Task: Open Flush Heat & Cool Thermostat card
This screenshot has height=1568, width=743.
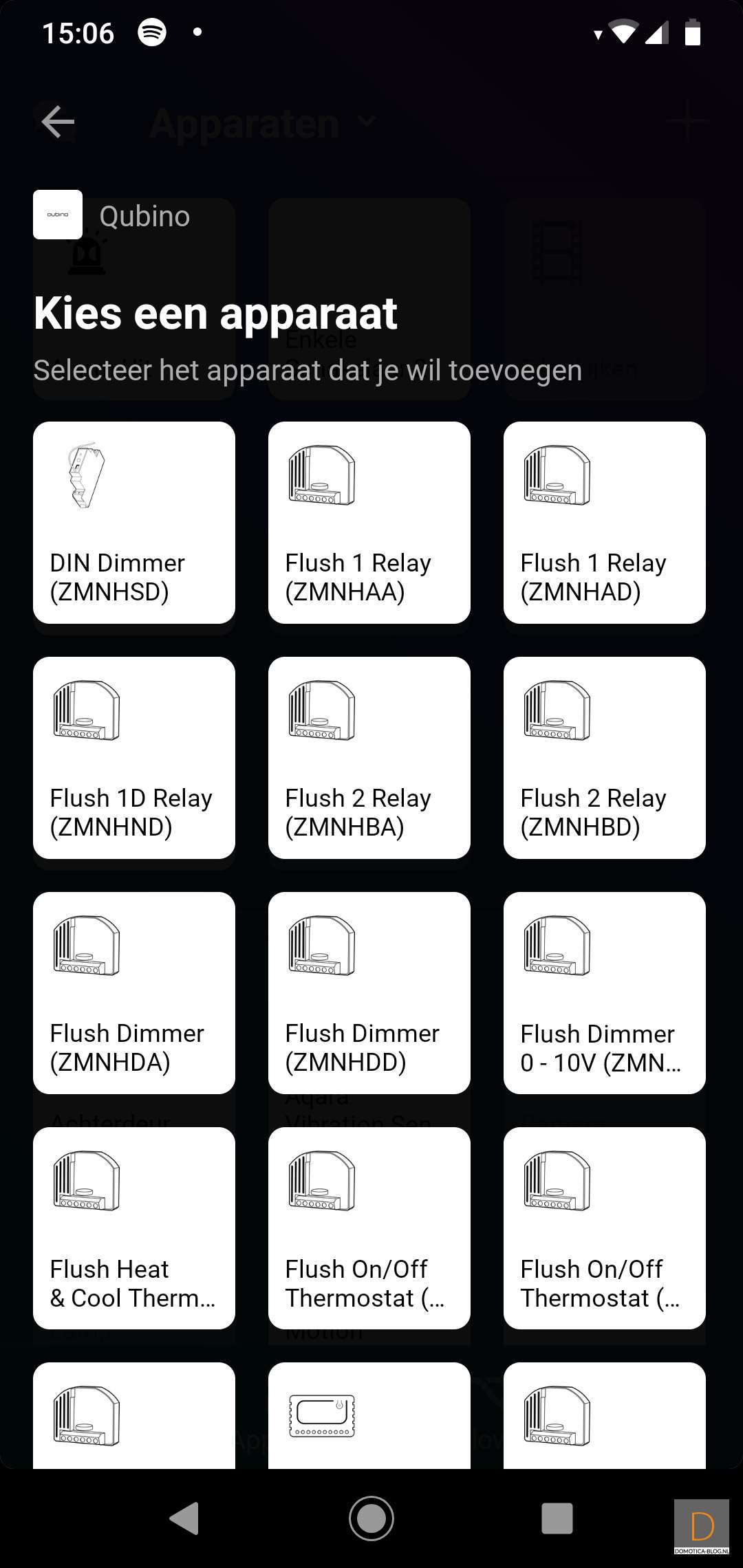Action: point(134,1228)
